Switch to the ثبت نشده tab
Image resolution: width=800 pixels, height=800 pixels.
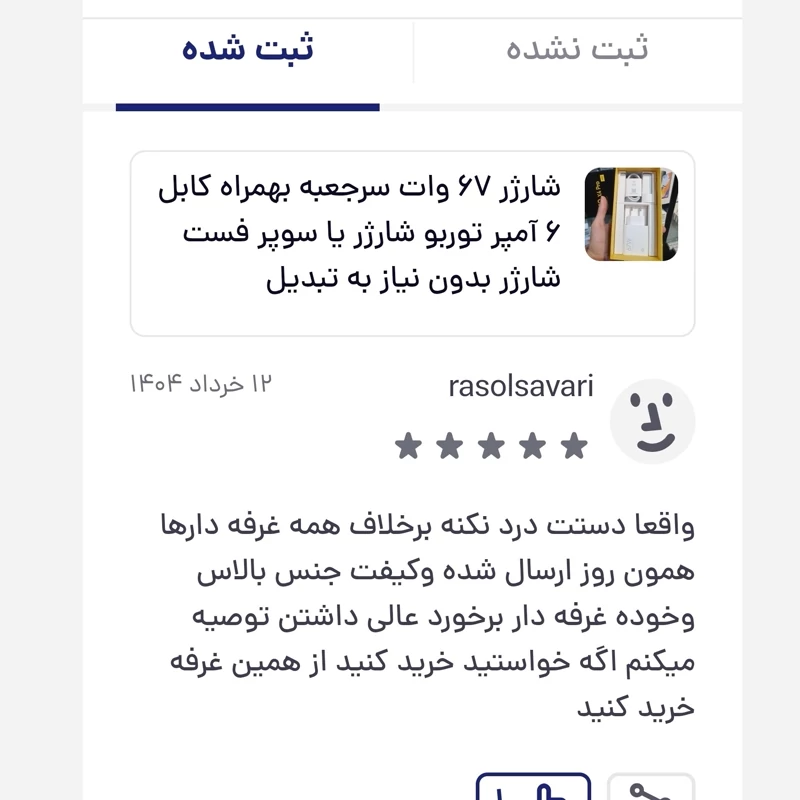pyautogui.click(x=577, y=50)
